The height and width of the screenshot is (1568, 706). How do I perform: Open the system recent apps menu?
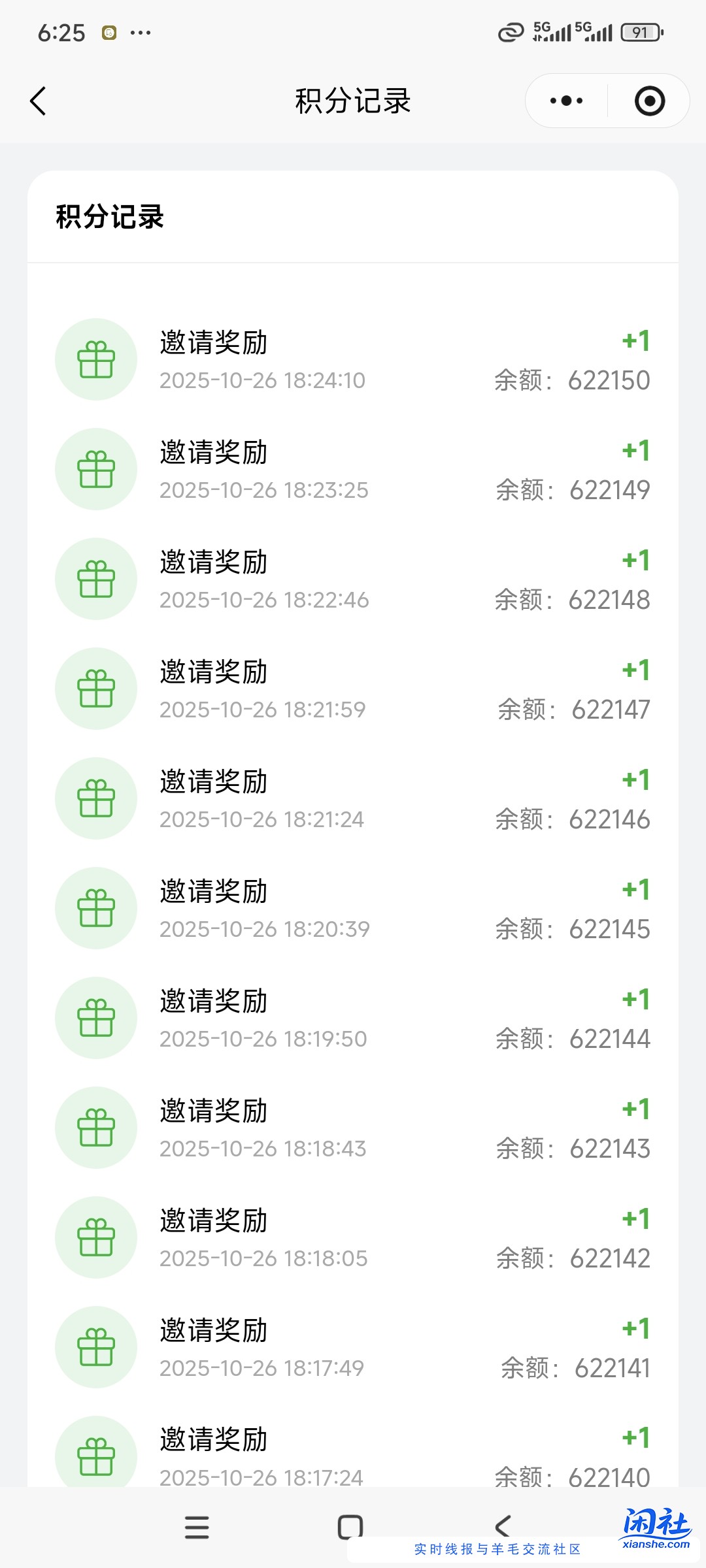(x=197, y=1527)
